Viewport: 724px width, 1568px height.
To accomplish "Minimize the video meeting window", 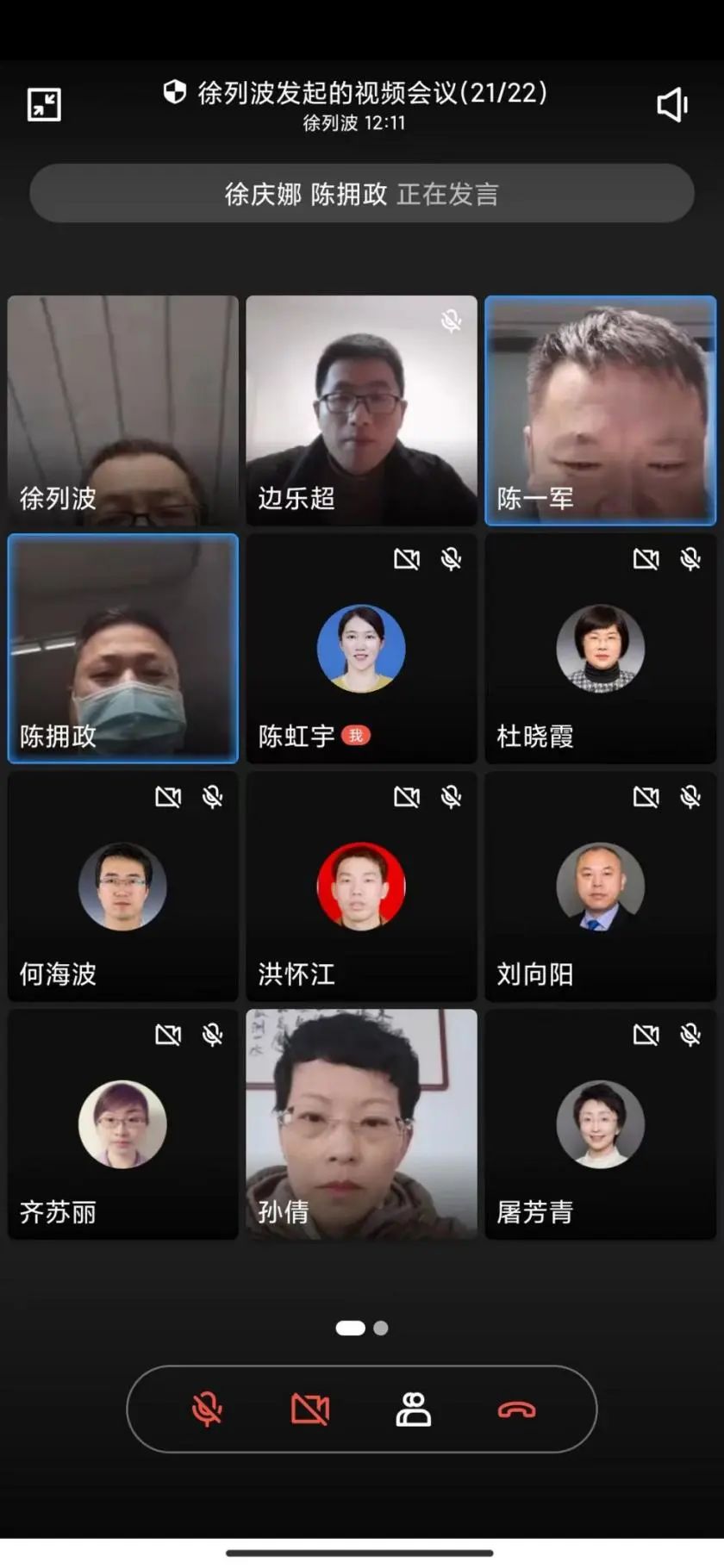I will tap(44, 104).
